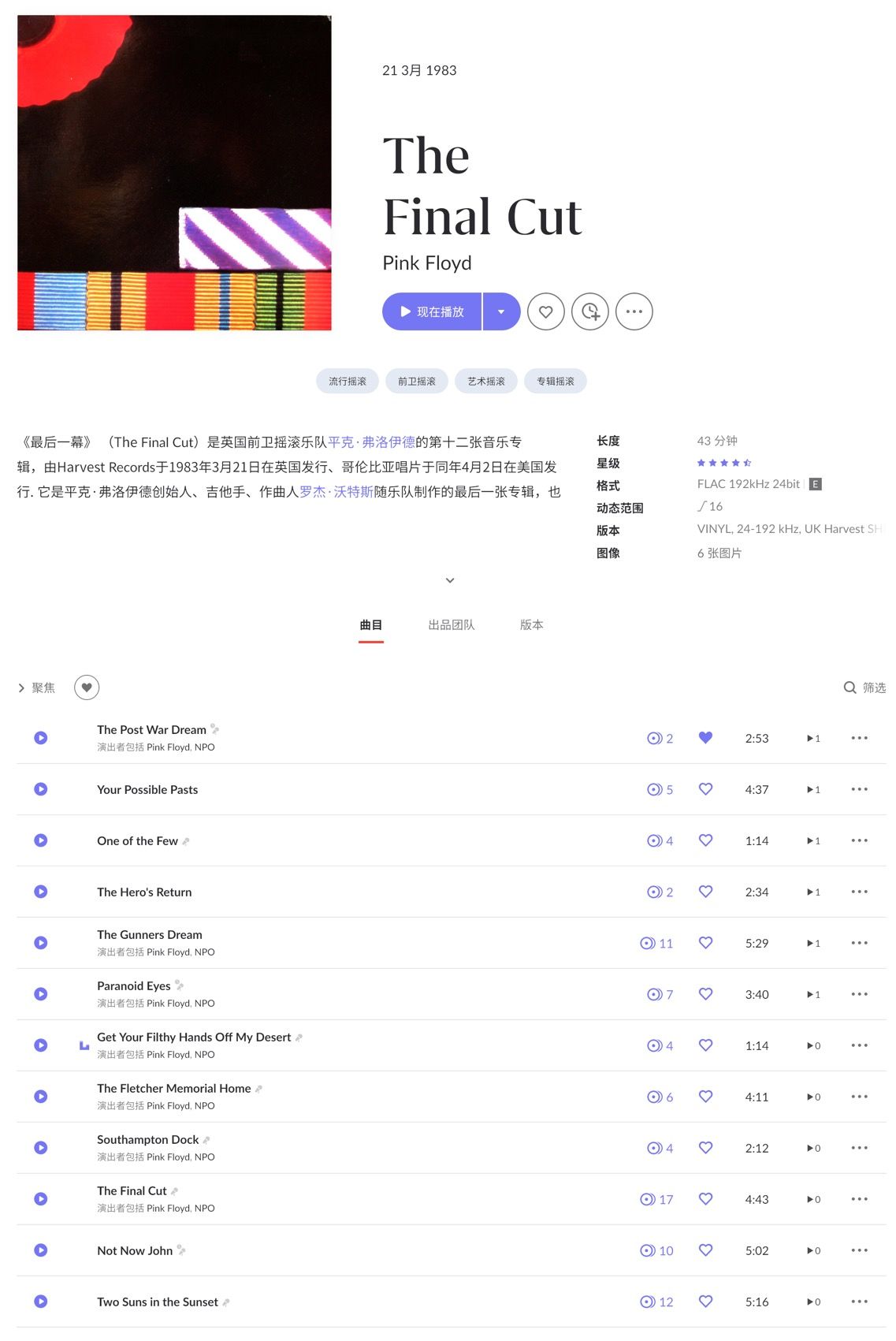The image size is (896, 1341).
Task: Switch to the 版本 tab
Action: pyautogui.click(x=531, y=624)
